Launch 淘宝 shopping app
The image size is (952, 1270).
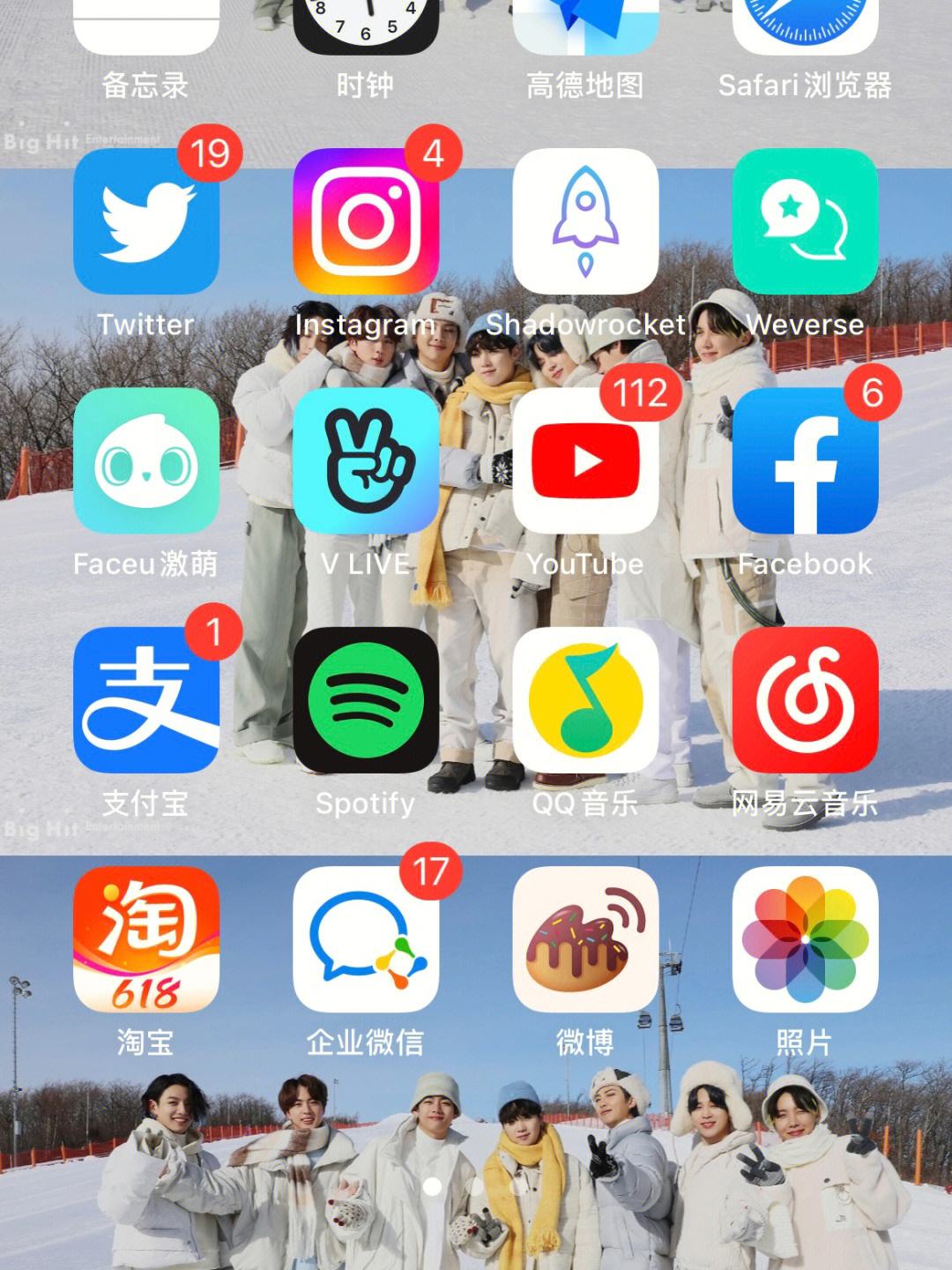pyautogui.click(x=146, y=939)
